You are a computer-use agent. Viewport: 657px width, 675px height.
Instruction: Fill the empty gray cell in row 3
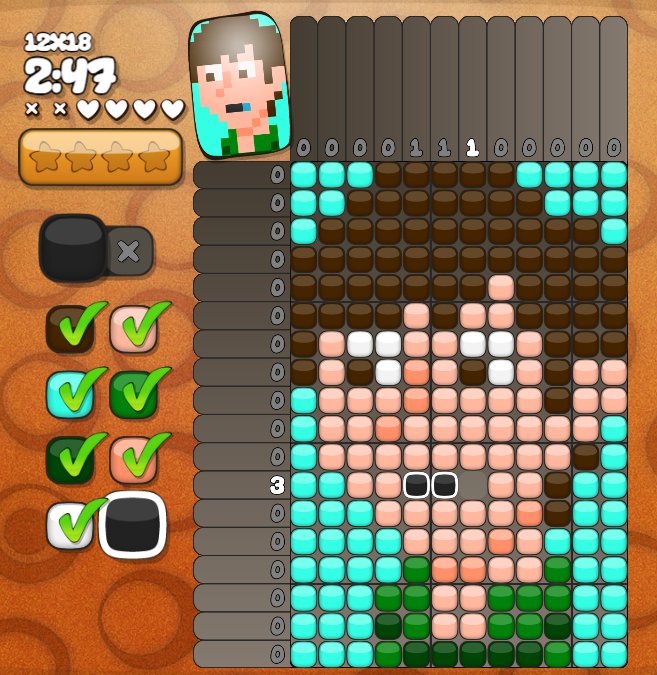473,486
